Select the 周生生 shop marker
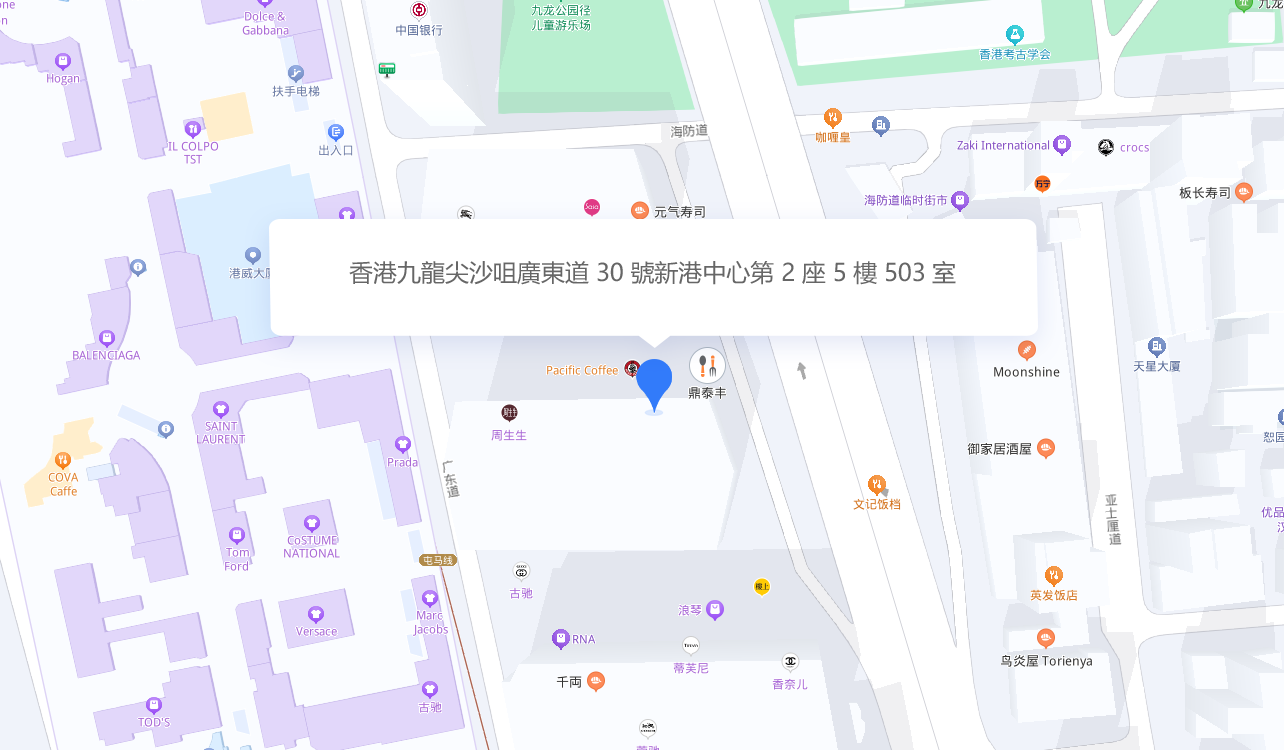 tap(509, 413)
